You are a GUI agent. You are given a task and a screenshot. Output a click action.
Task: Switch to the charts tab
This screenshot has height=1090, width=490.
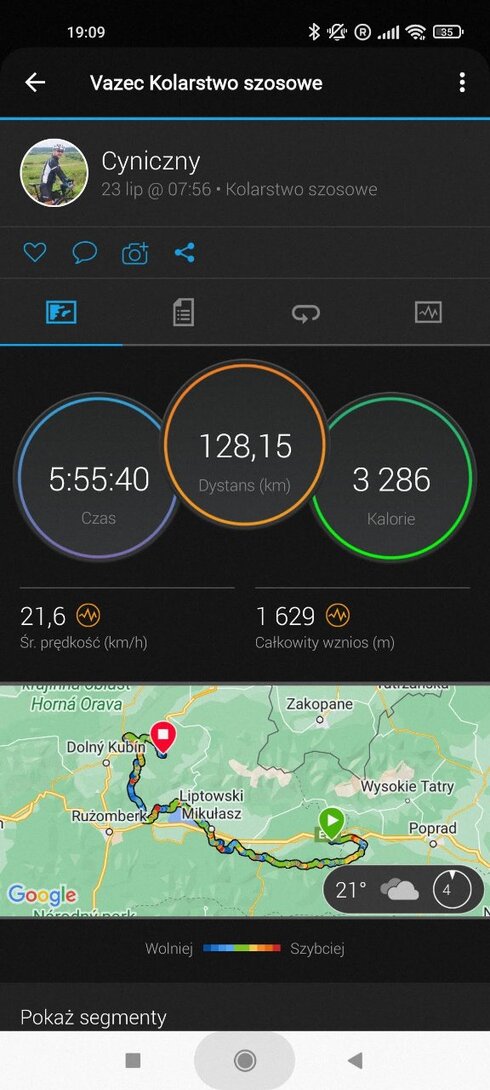(428, 313)
